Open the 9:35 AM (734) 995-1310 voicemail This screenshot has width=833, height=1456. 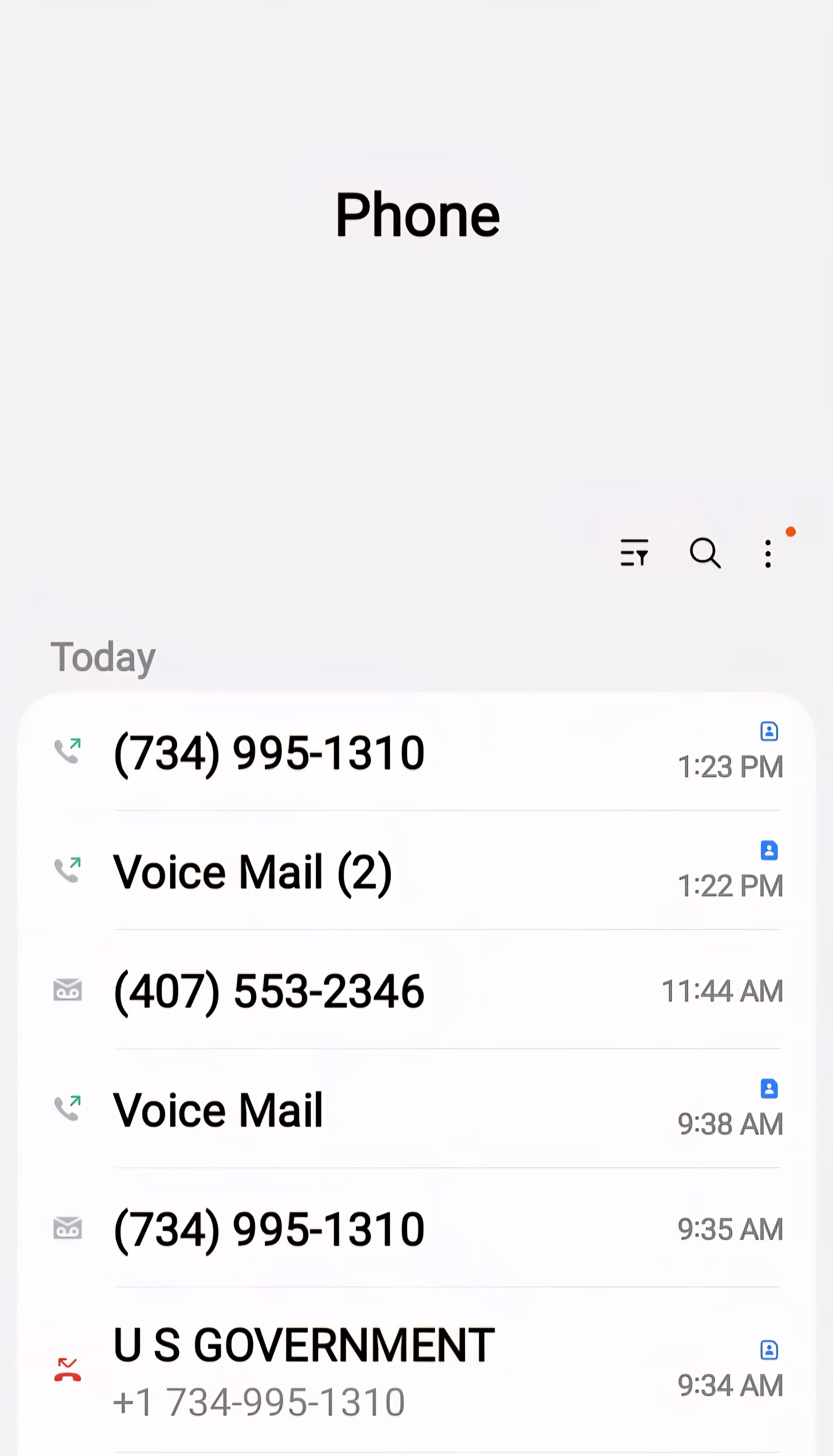pyautogui.click(x=417, y=1228)
